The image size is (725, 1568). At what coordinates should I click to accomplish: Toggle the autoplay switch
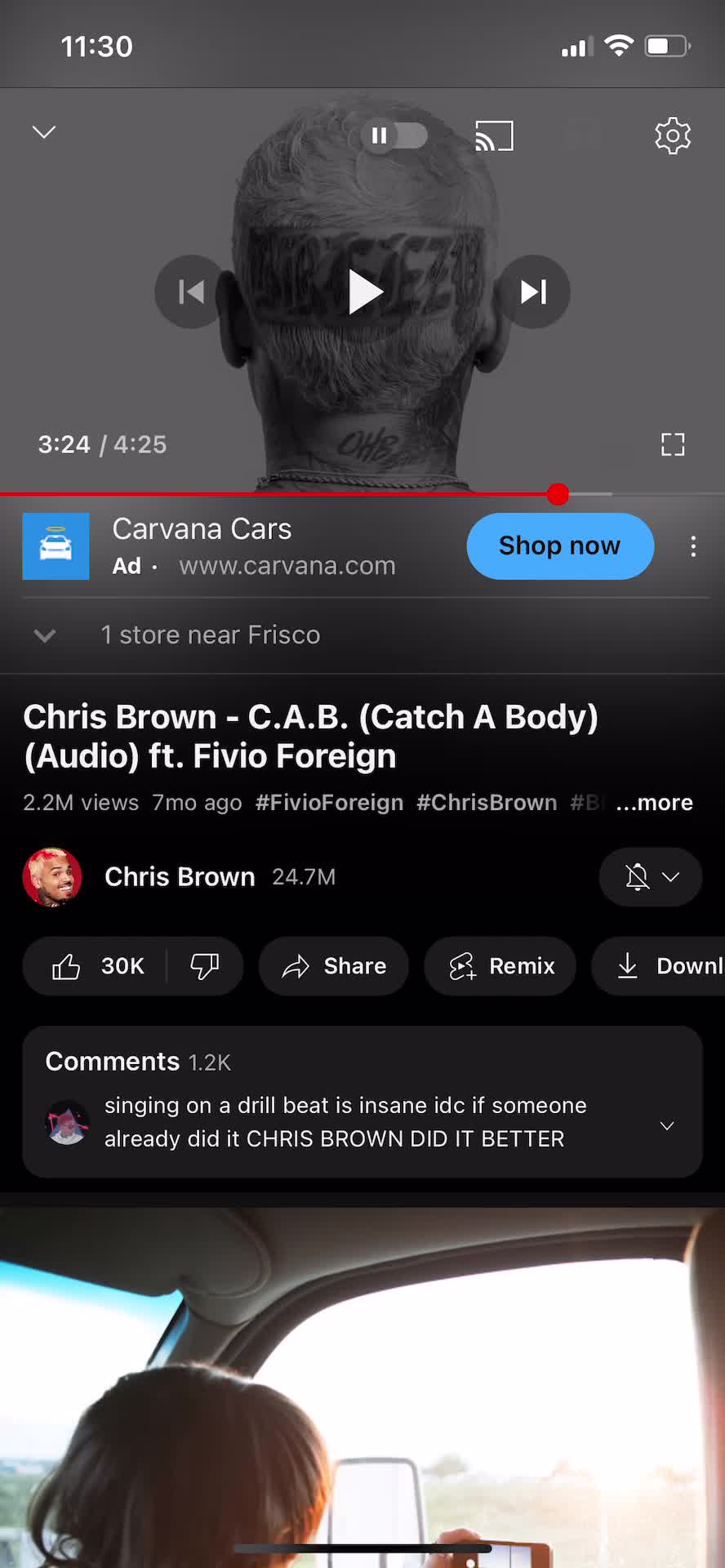[x=394, y=136]
